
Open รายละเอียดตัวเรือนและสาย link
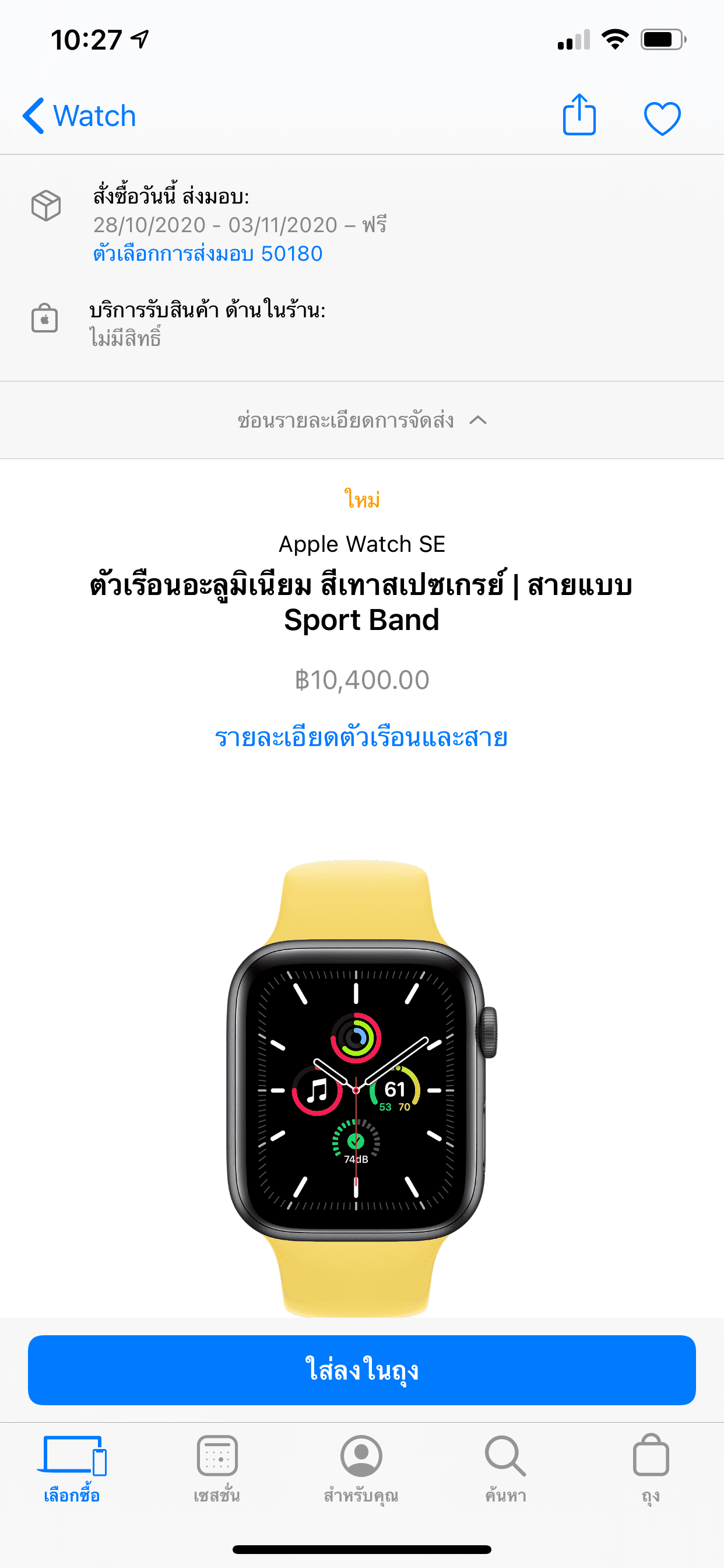(x=361, y=738)
